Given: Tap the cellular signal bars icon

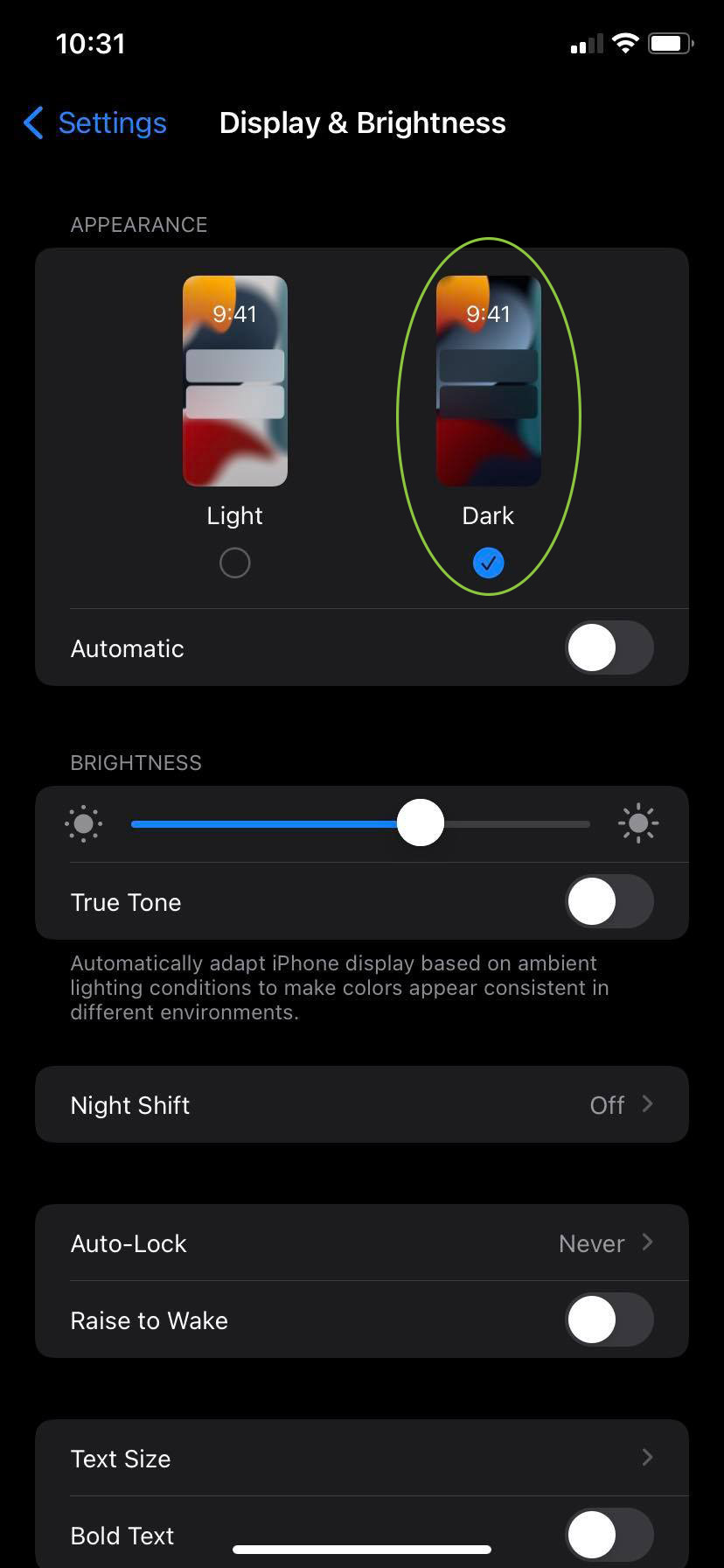Looking at the screenshot, I should (x=584, y=43).
